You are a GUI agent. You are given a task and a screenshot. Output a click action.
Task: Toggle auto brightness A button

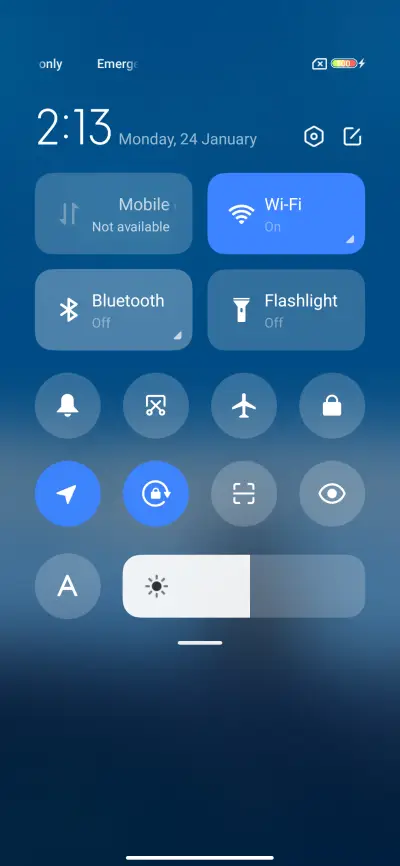tap(67, 586)
